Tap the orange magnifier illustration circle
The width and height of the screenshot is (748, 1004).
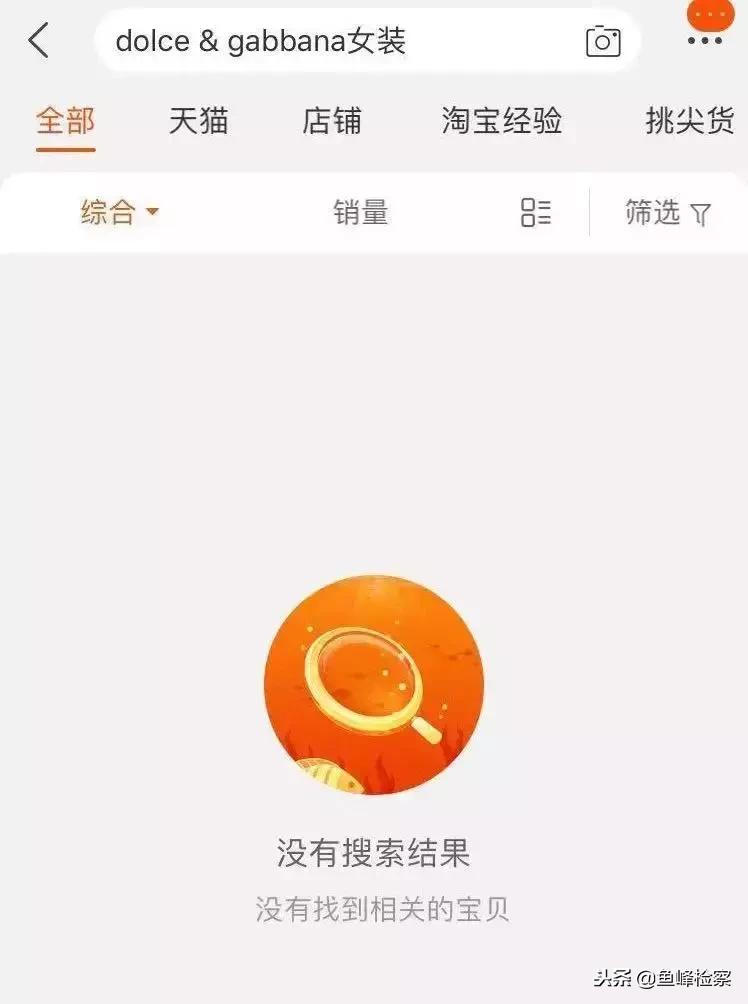374,685
